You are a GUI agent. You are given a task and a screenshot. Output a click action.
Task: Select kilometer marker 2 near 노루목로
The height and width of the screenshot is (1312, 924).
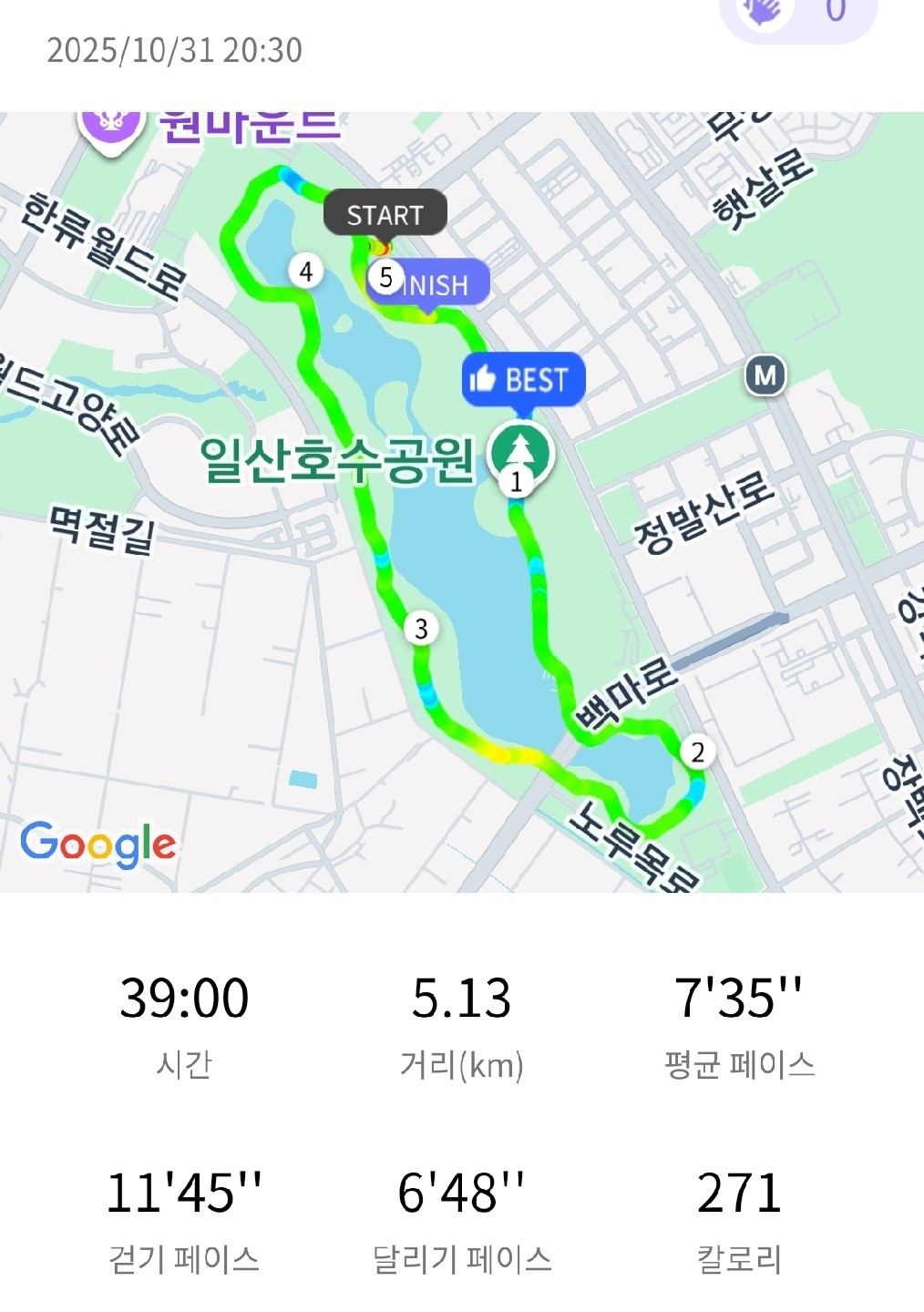tap(697, 752)
